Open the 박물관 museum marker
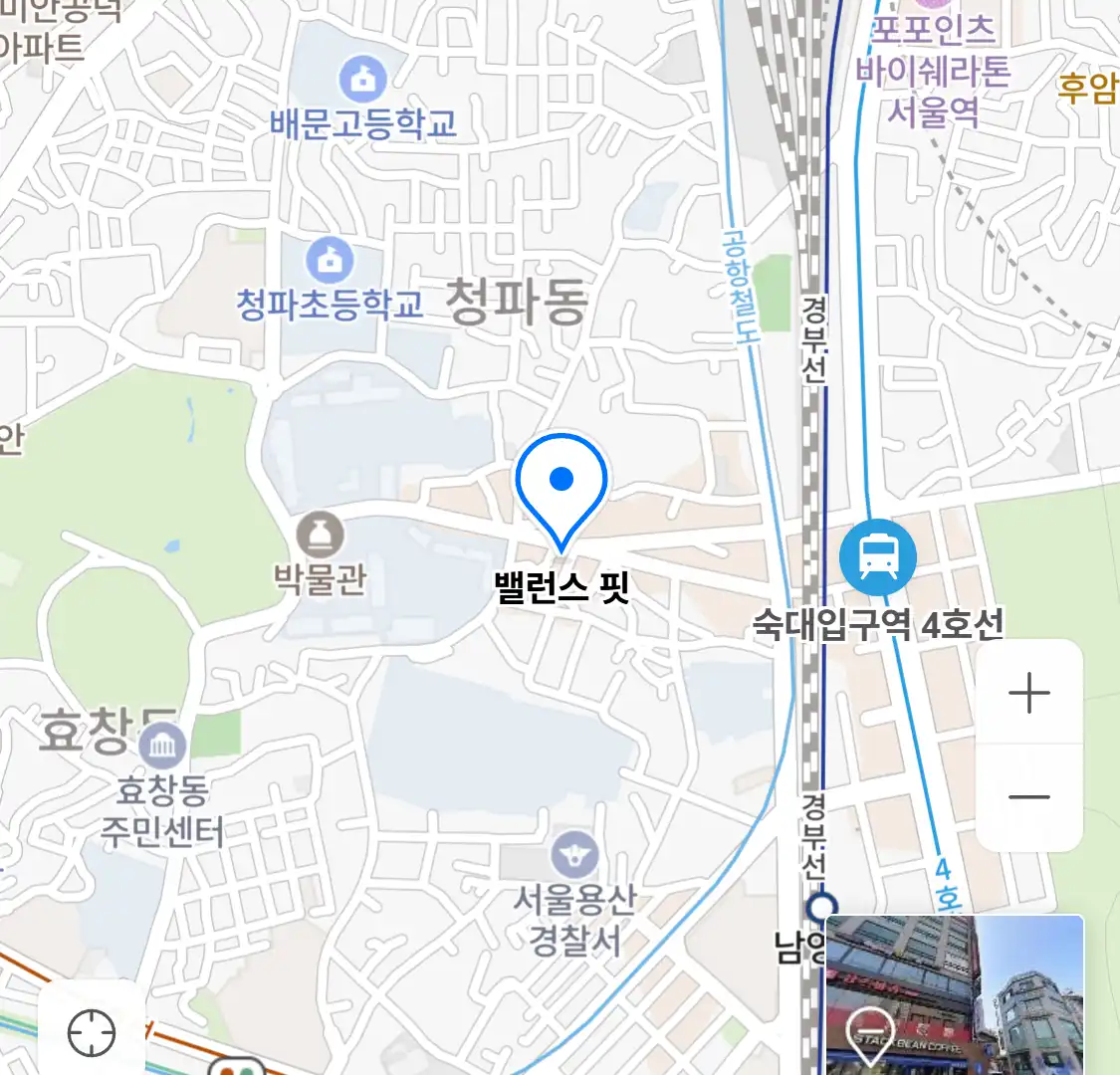This screenshot has height=1075, width=1120. 321,537
